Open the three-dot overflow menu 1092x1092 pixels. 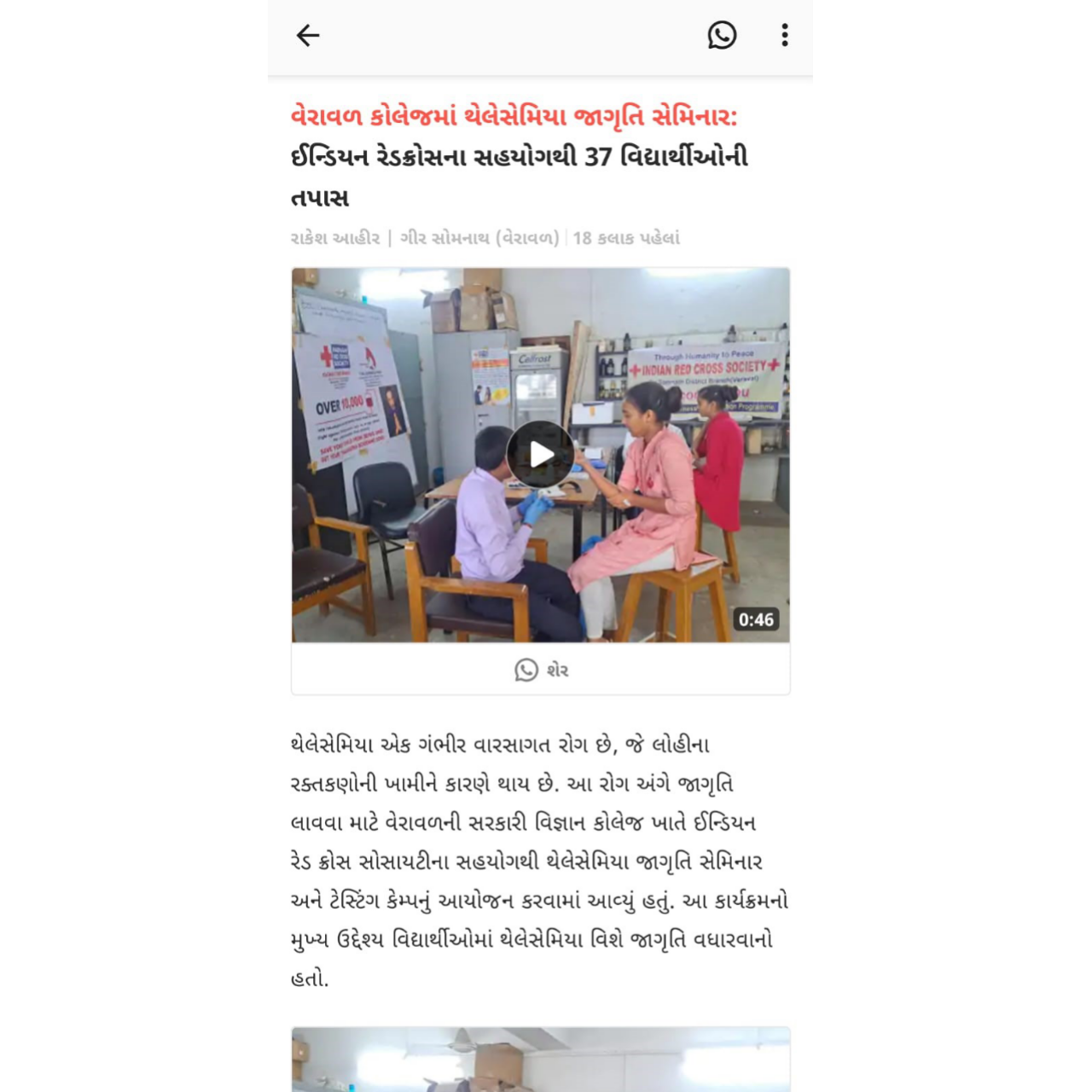point(785,35)
